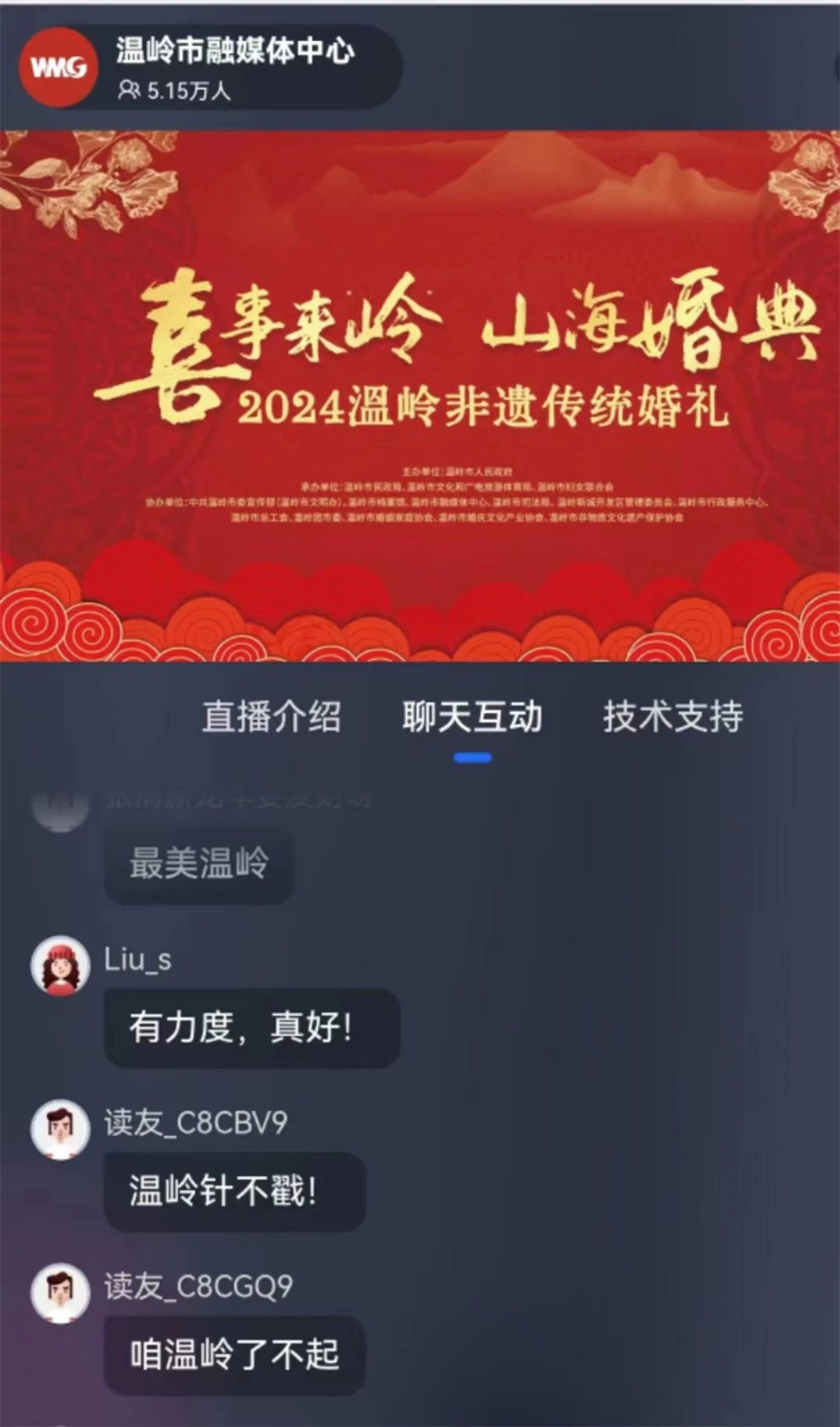The image size is (840, 1427).
Task: Tap 读友_C8CGQ9 profile avatar
Action: coord(60,1293)
